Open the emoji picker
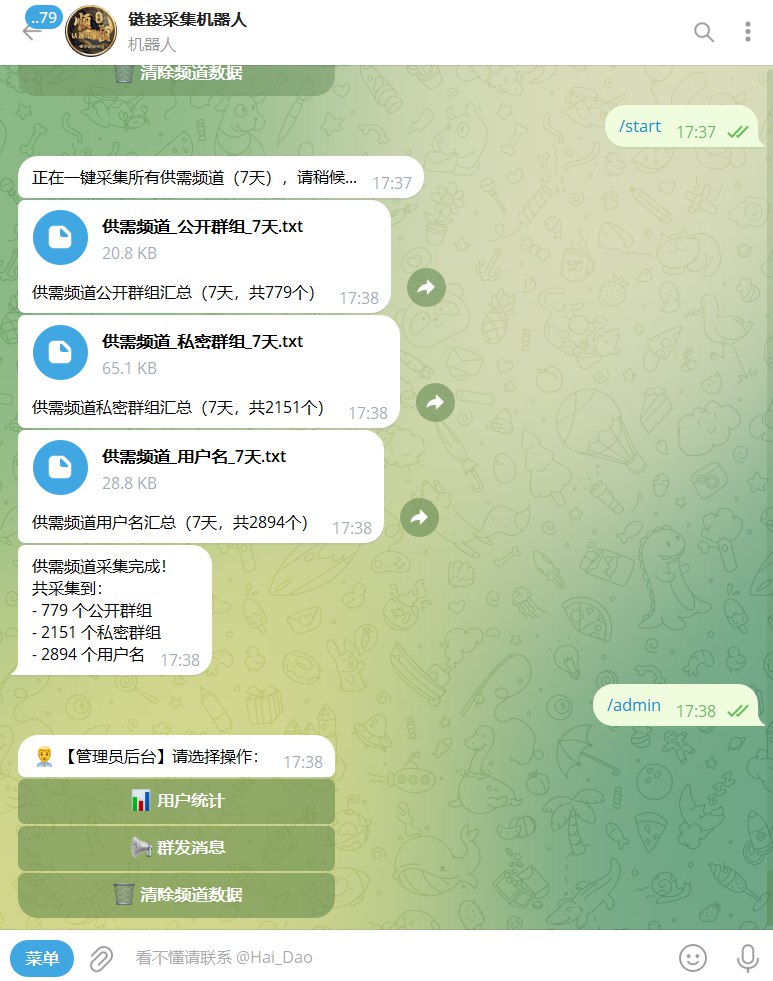Screen dimensions: 773x981 (692, 958)
